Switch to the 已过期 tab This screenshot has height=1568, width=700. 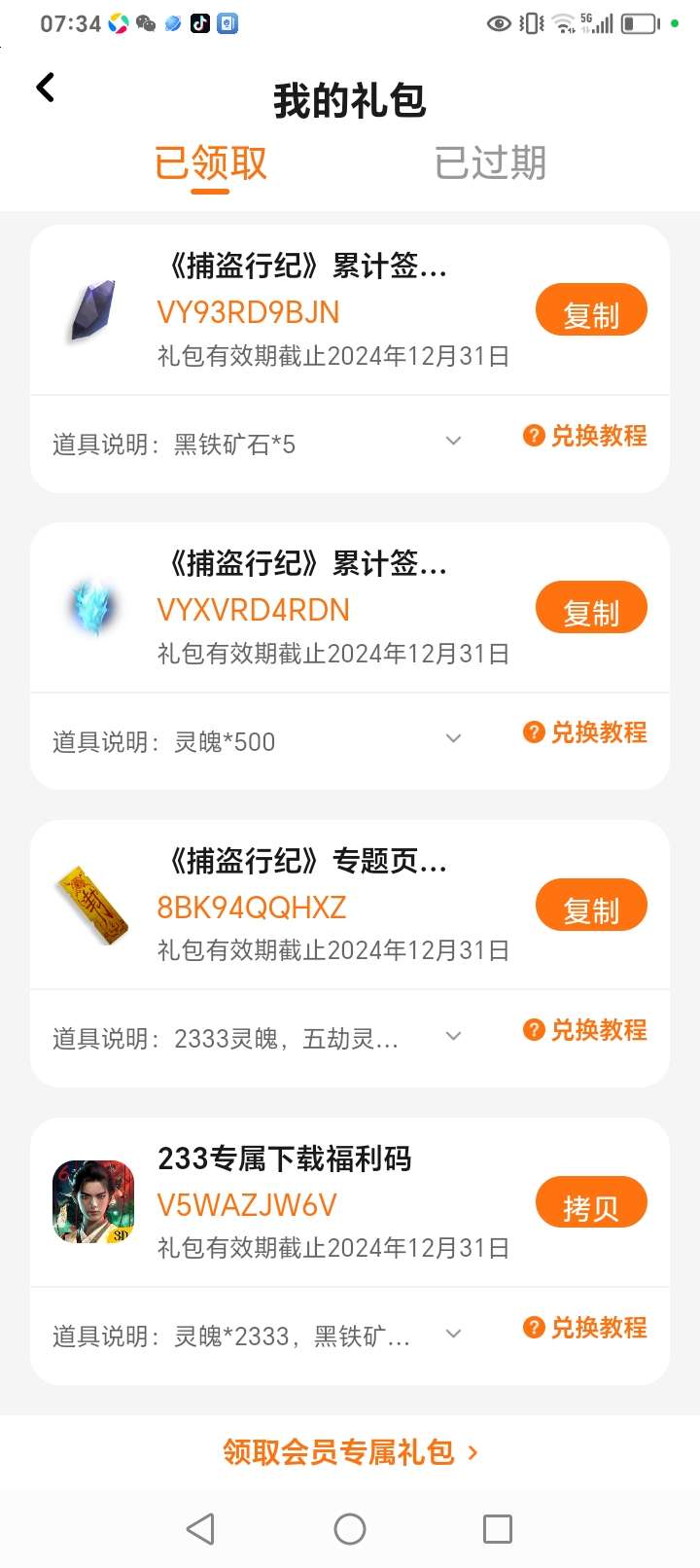[490, 162]
